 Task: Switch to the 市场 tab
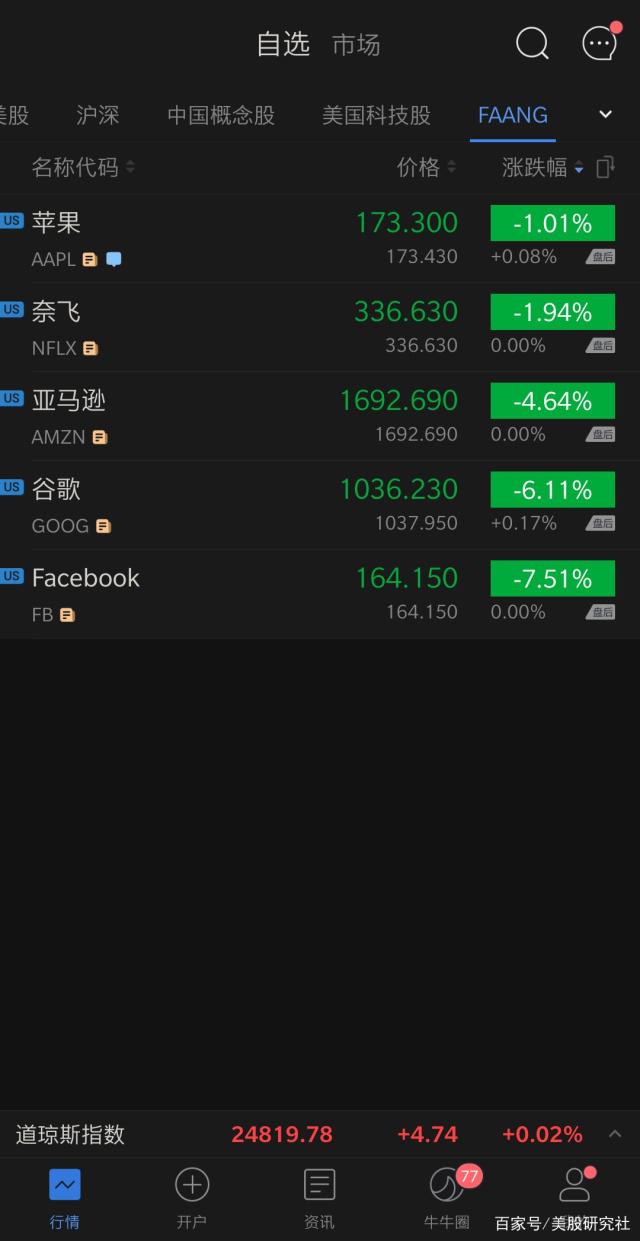pyautogui.click(x=356, y=44)
